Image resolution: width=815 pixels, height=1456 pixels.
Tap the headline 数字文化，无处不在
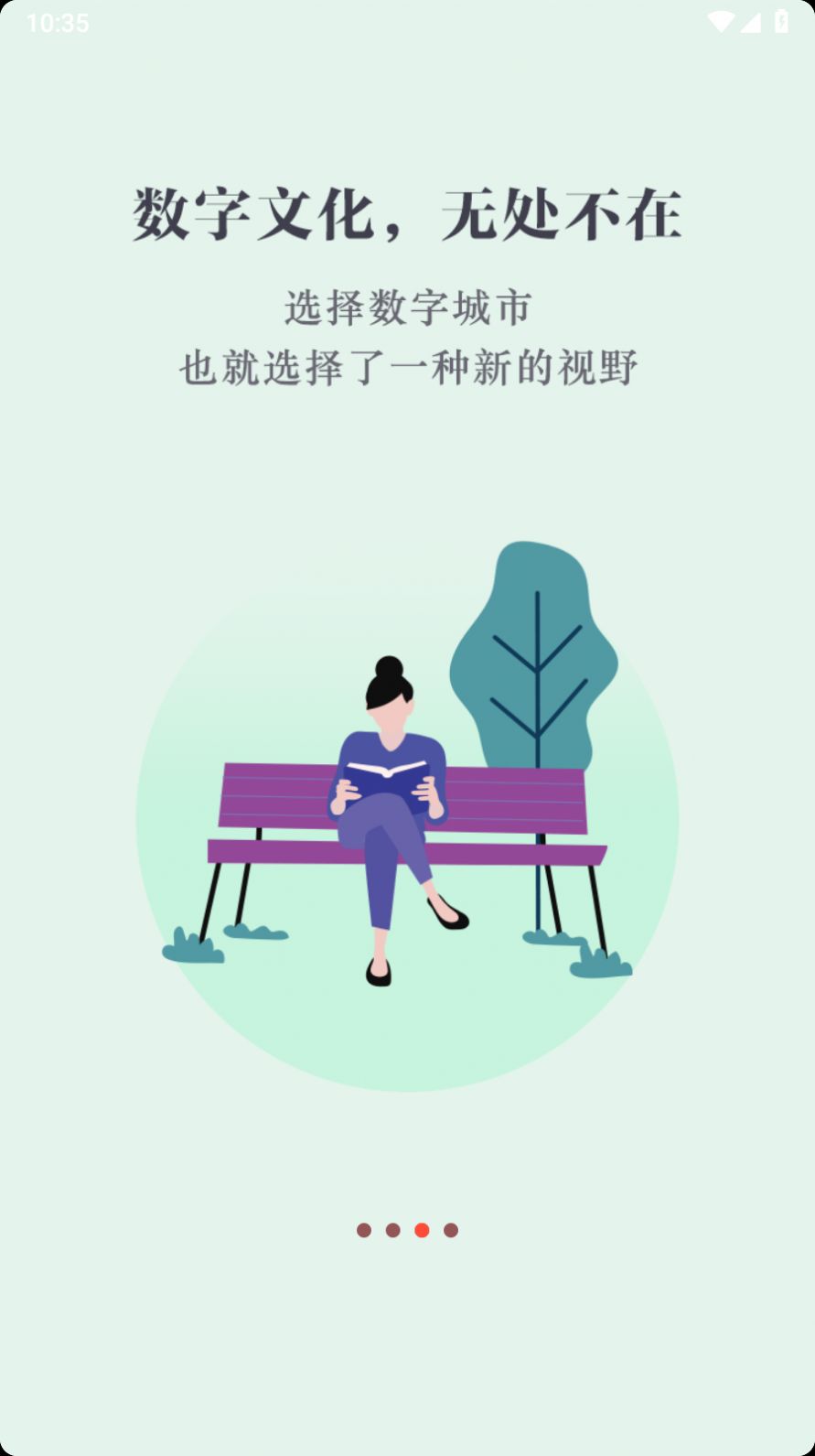pyautogui.click(x=407, y=212)
